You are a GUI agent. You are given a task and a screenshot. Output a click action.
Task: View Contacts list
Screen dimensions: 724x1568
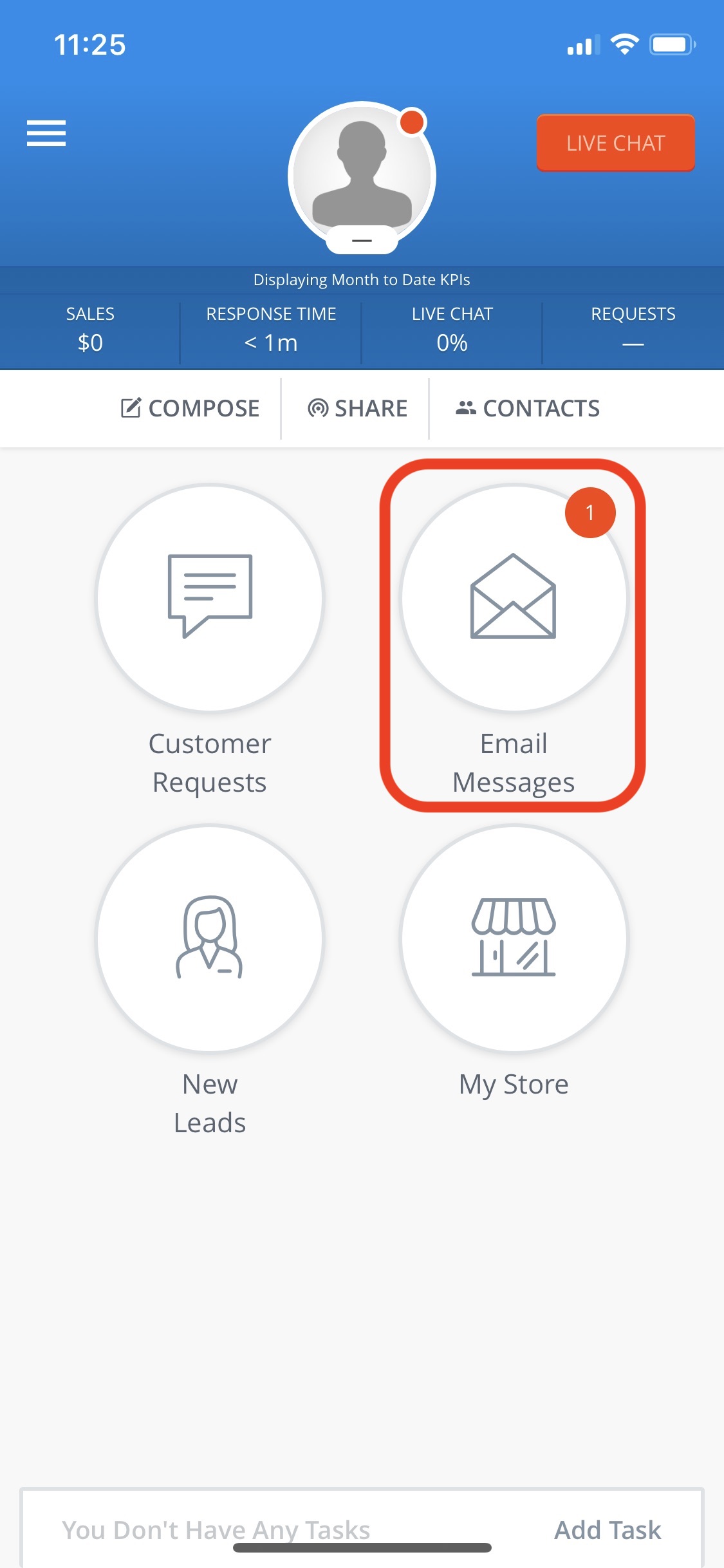[x=528, y=408]
